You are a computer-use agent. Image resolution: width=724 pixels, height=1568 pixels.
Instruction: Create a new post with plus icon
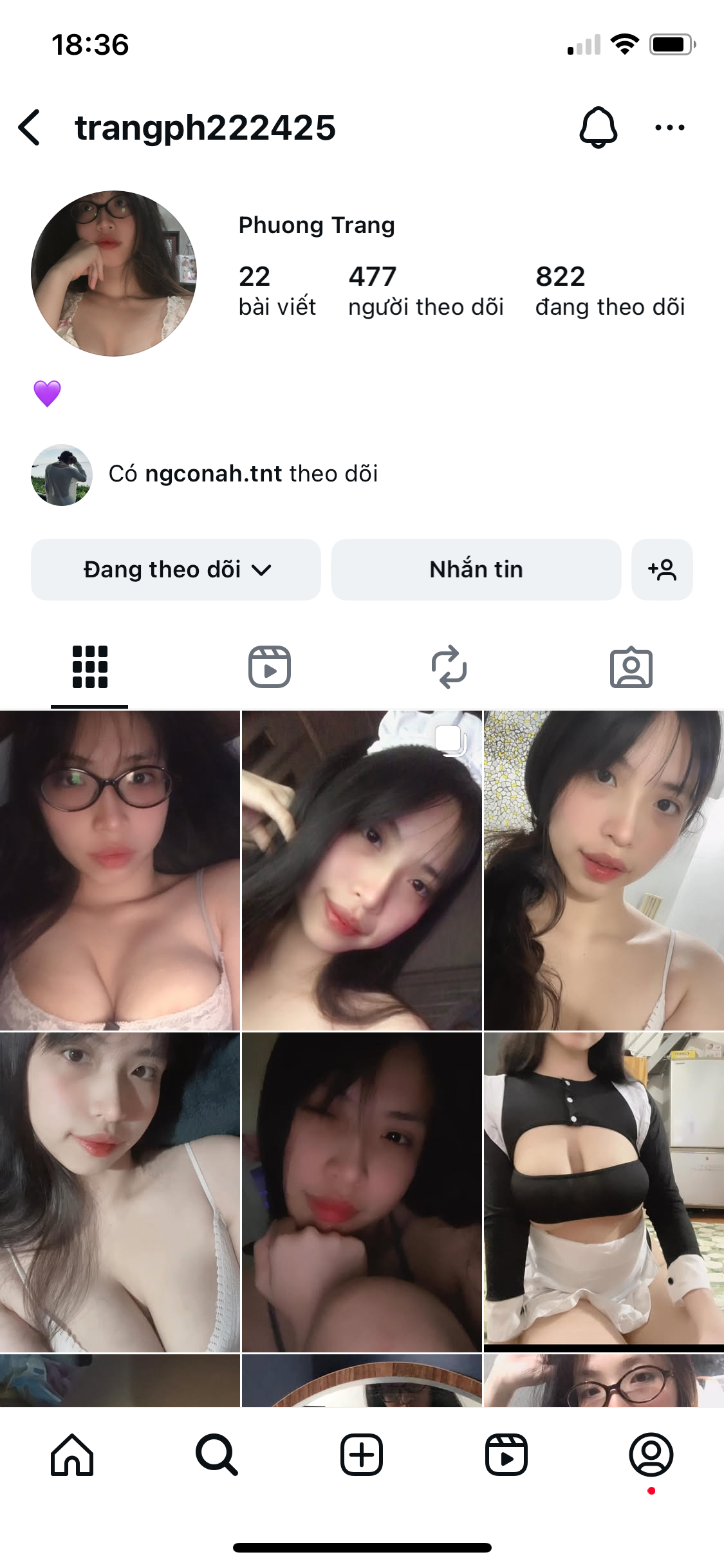[x=362, y=1455]
